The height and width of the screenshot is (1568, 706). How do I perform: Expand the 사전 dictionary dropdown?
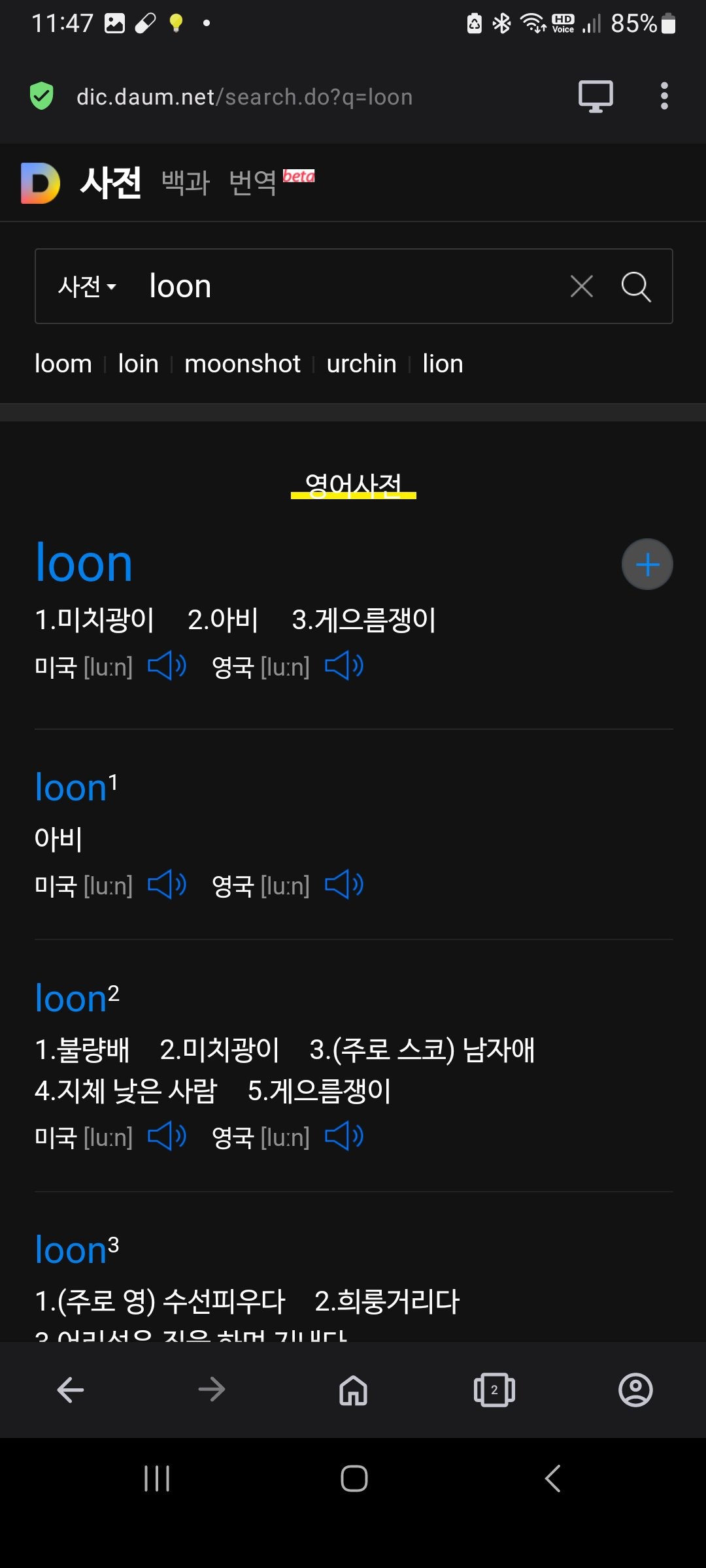(x=87, y=286)
